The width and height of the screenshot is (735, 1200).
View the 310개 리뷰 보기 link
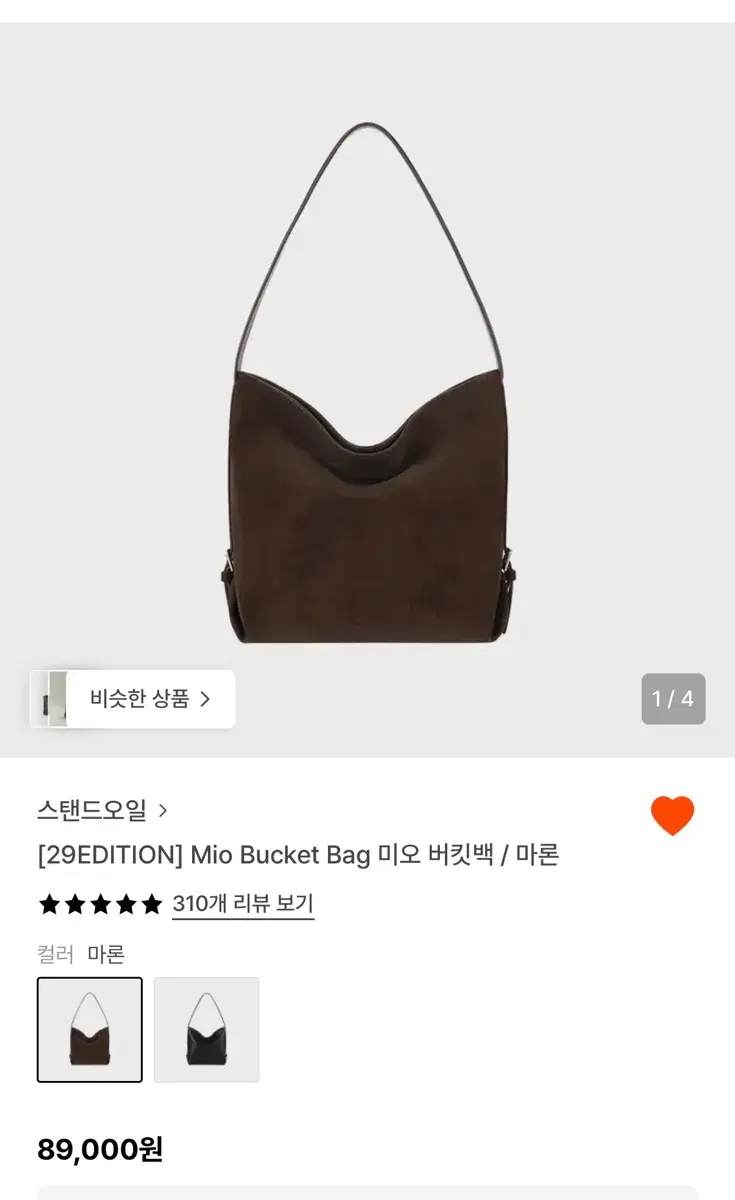pyautogui.click(x=243, y=904)
